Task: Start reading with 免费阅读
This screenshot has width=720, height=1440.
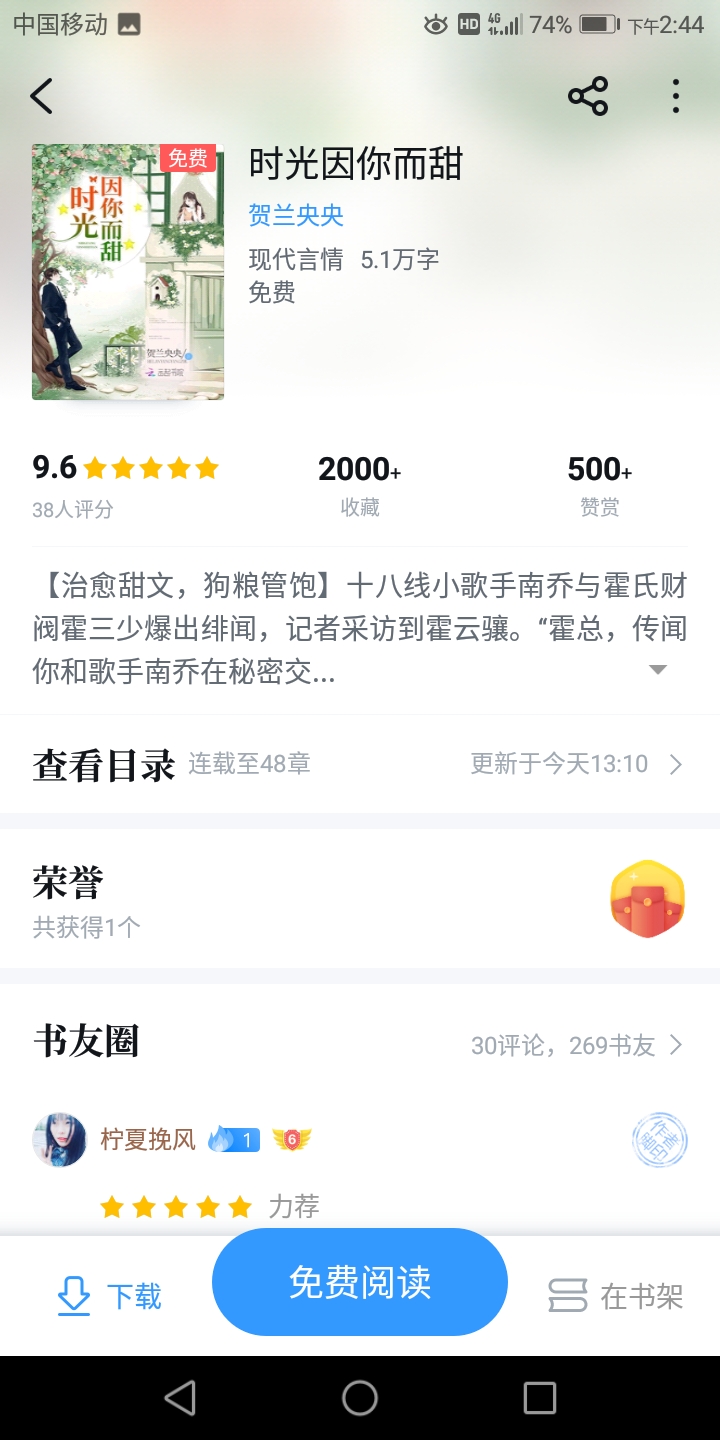Action: pyautogui.click(x=360, y=1282)
